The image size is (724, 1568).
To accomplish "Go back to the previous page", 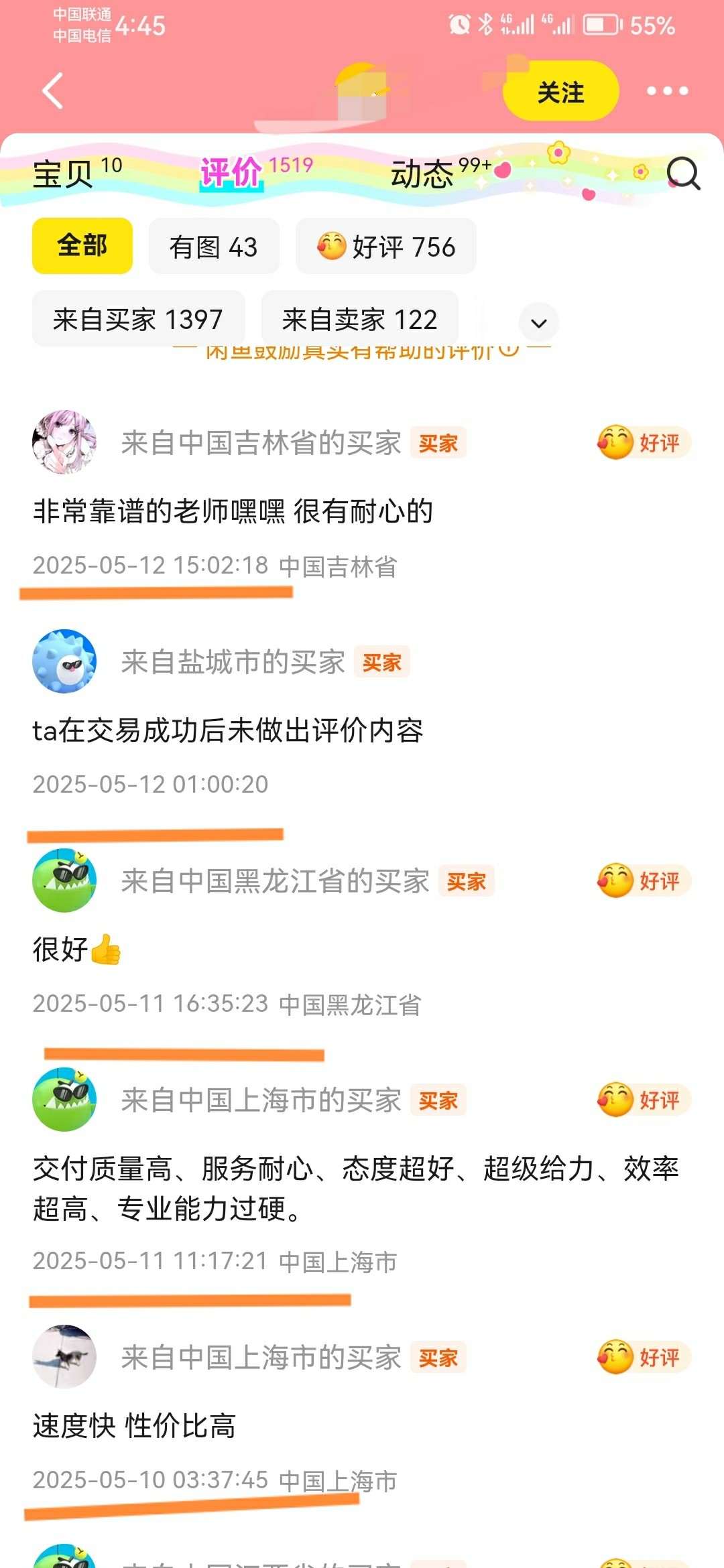I will [x=52, y=90].
